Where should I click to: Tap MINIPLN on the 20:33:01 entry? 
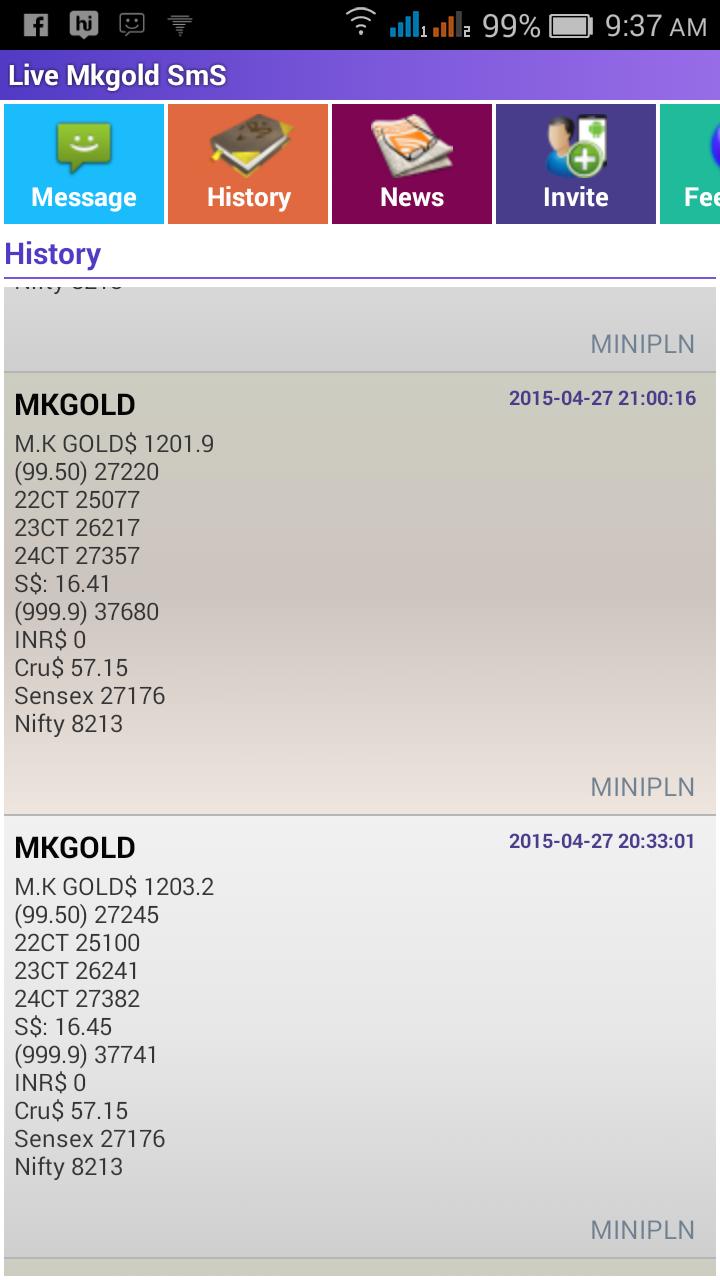point(644,1229)
